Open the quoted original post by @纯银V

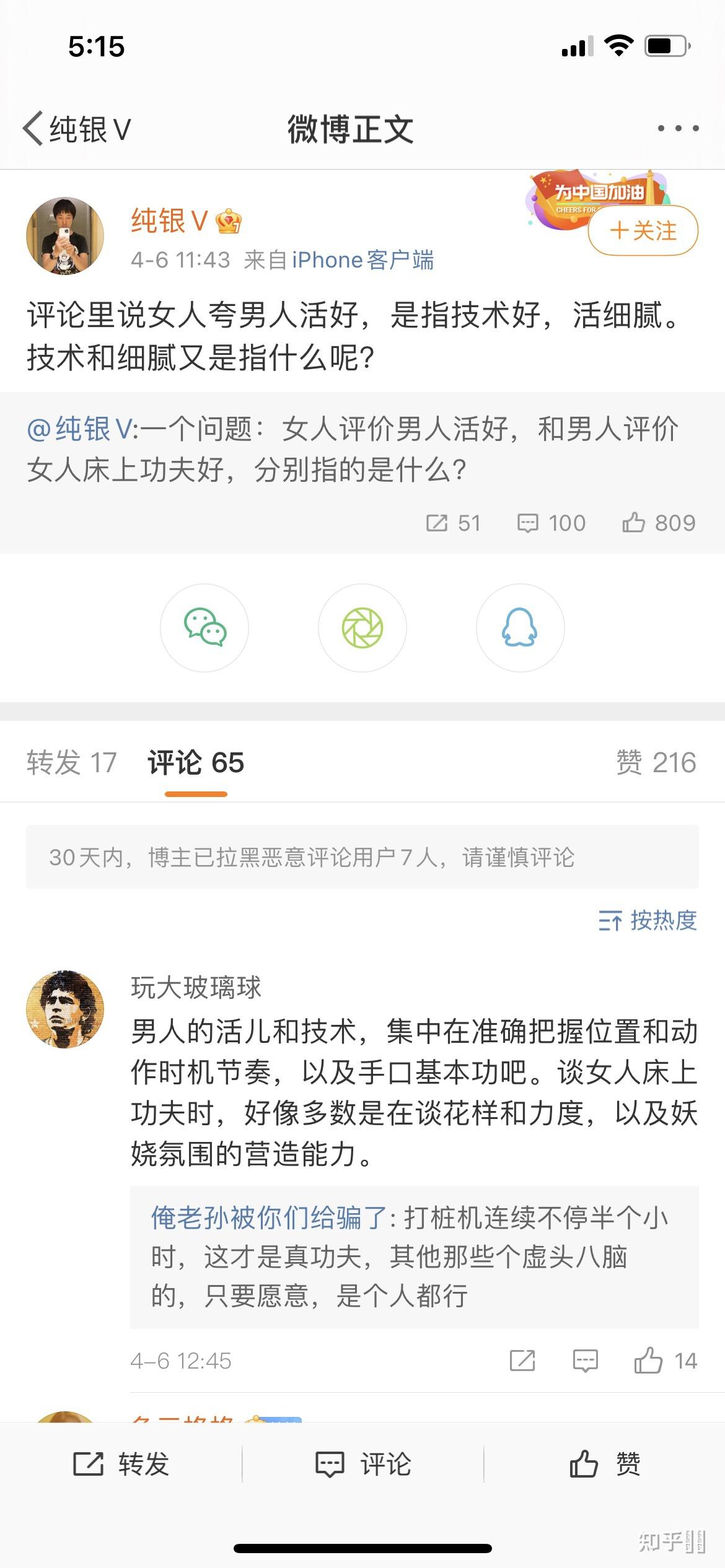(353, 449)
